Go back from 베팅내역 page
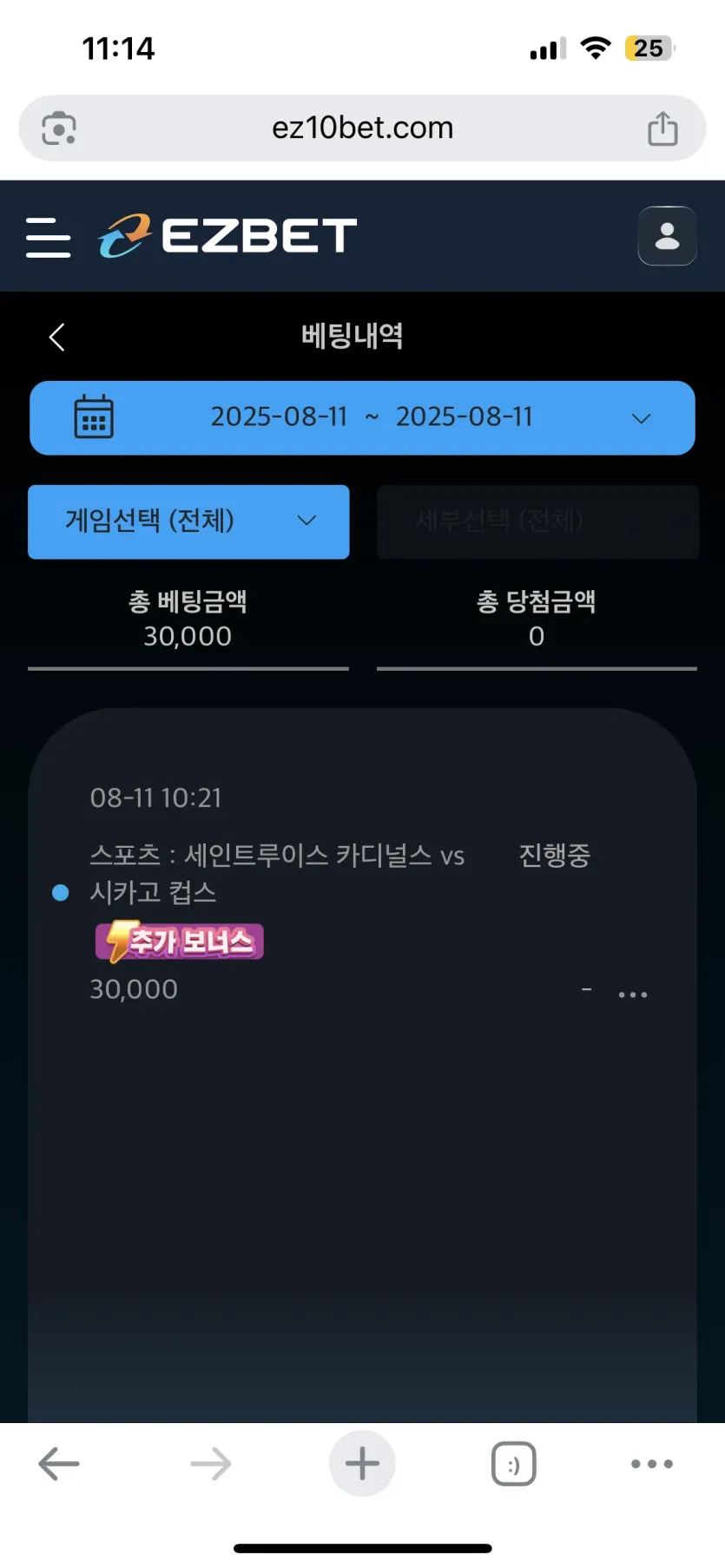The image size is (725, 1568). (x=57, y=337)
